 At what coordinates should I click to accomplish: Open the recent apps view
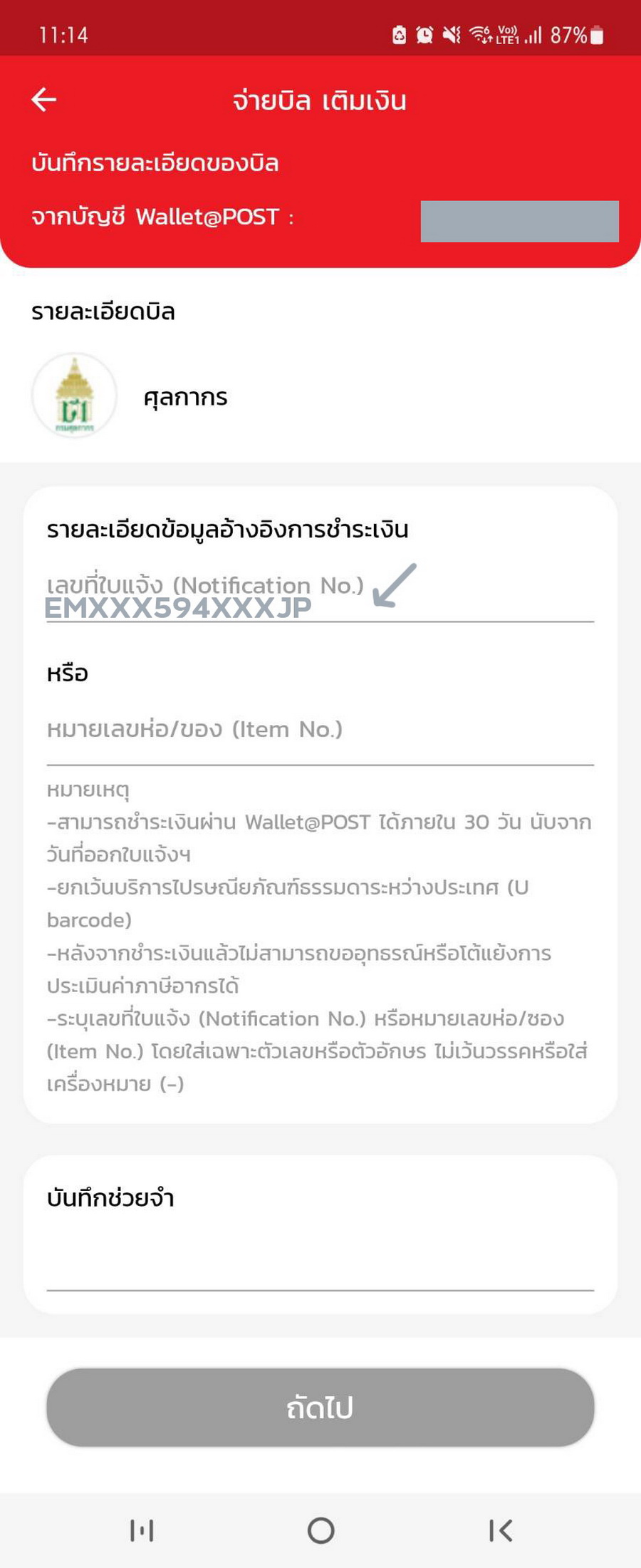[142, 1530]
